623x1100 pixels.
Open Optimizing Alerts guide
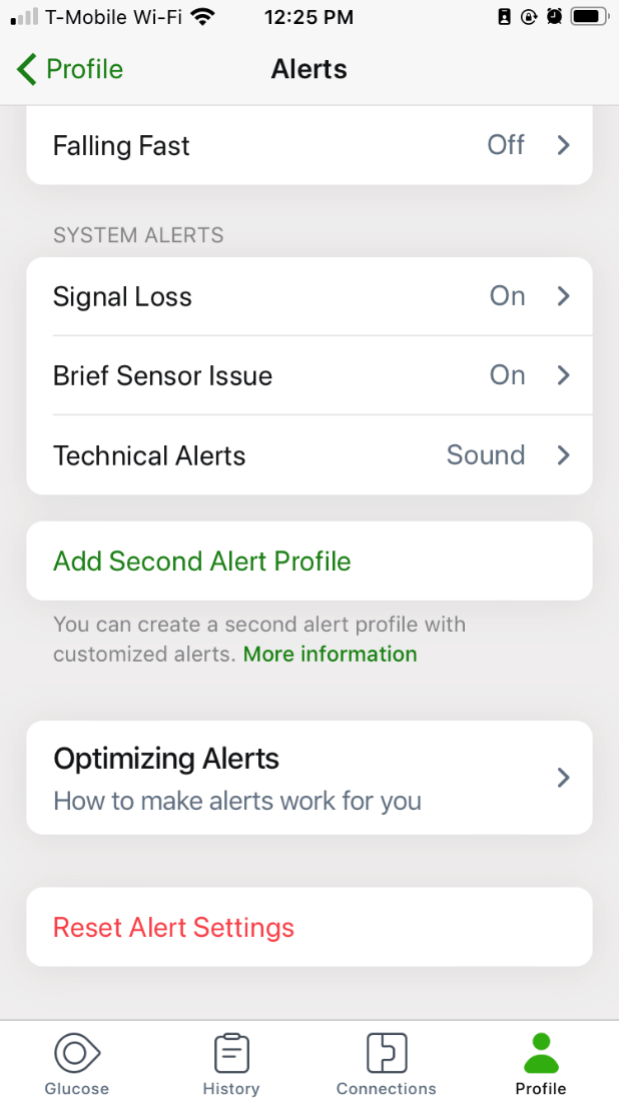coord(309,777)
